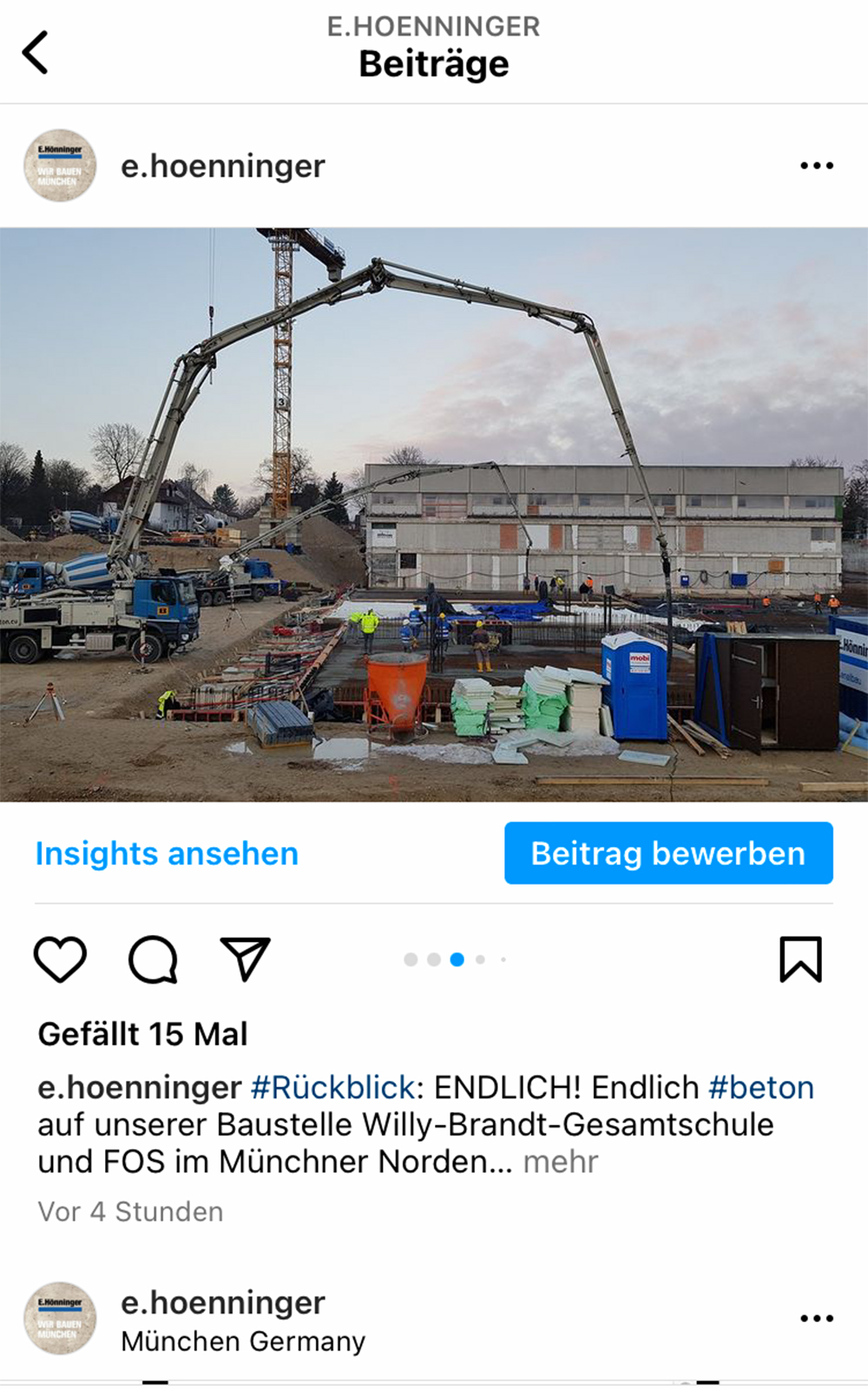Expand the caption by tapping mehr
Viewport: 868px width, 1389px height.
[x=561, y=1162]
